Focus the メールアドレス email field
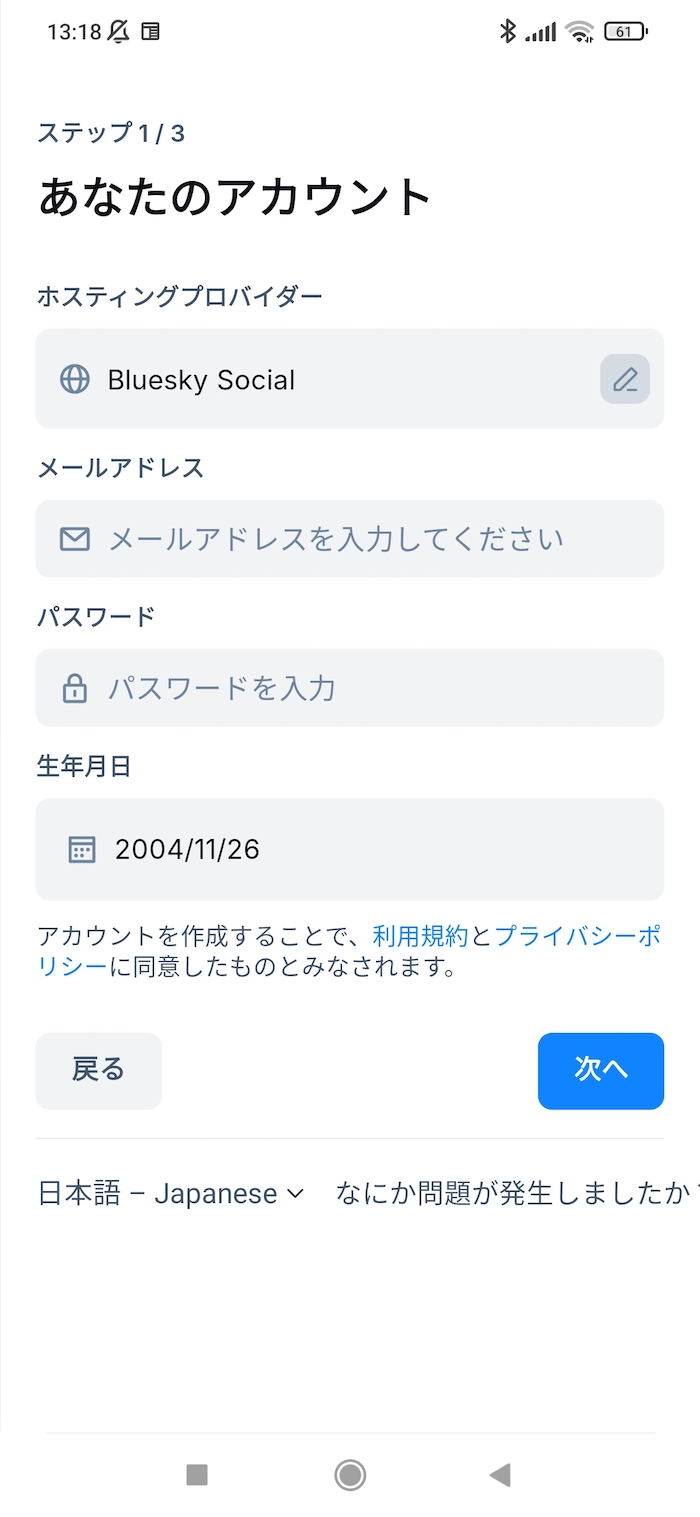 tap(350, 539)
